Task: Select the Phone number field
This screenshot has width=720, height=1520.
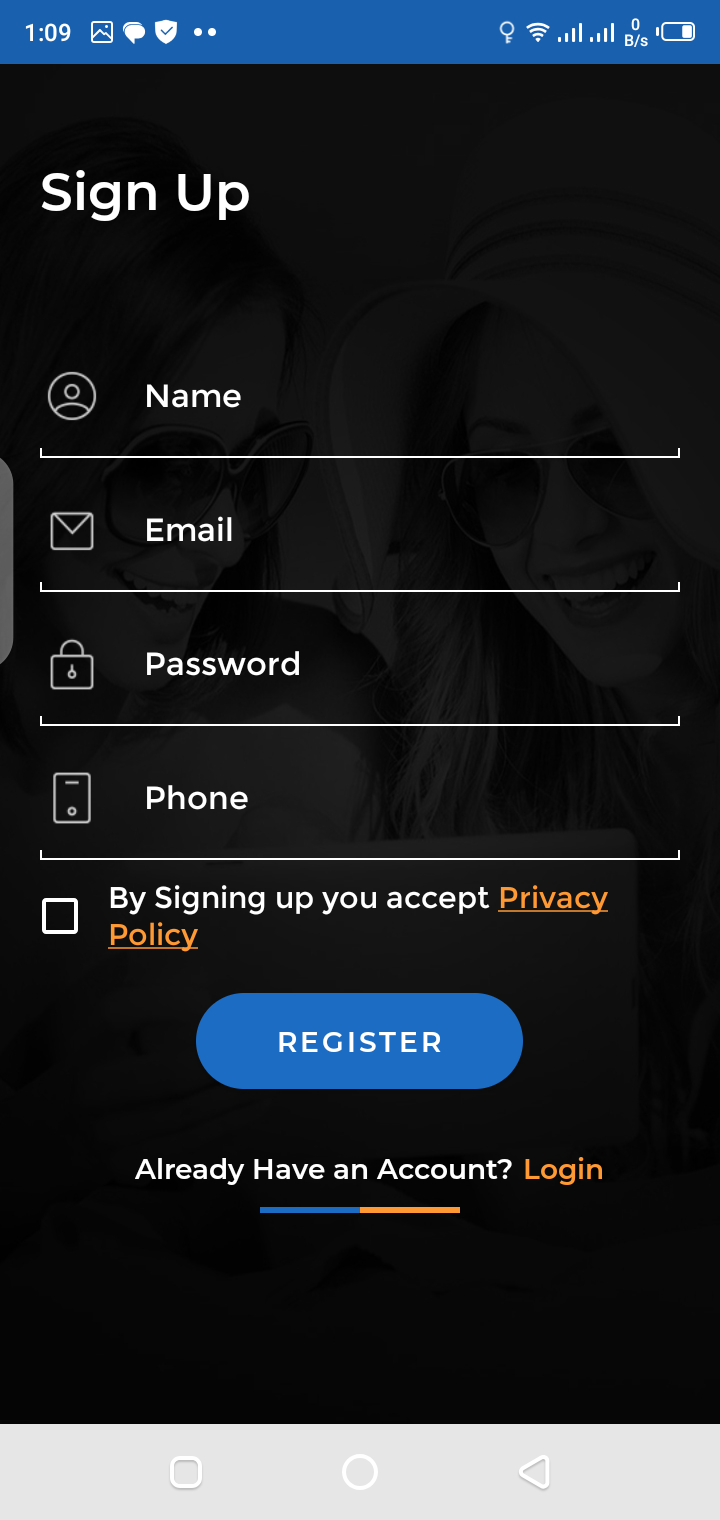Action: tap(360, 799)
